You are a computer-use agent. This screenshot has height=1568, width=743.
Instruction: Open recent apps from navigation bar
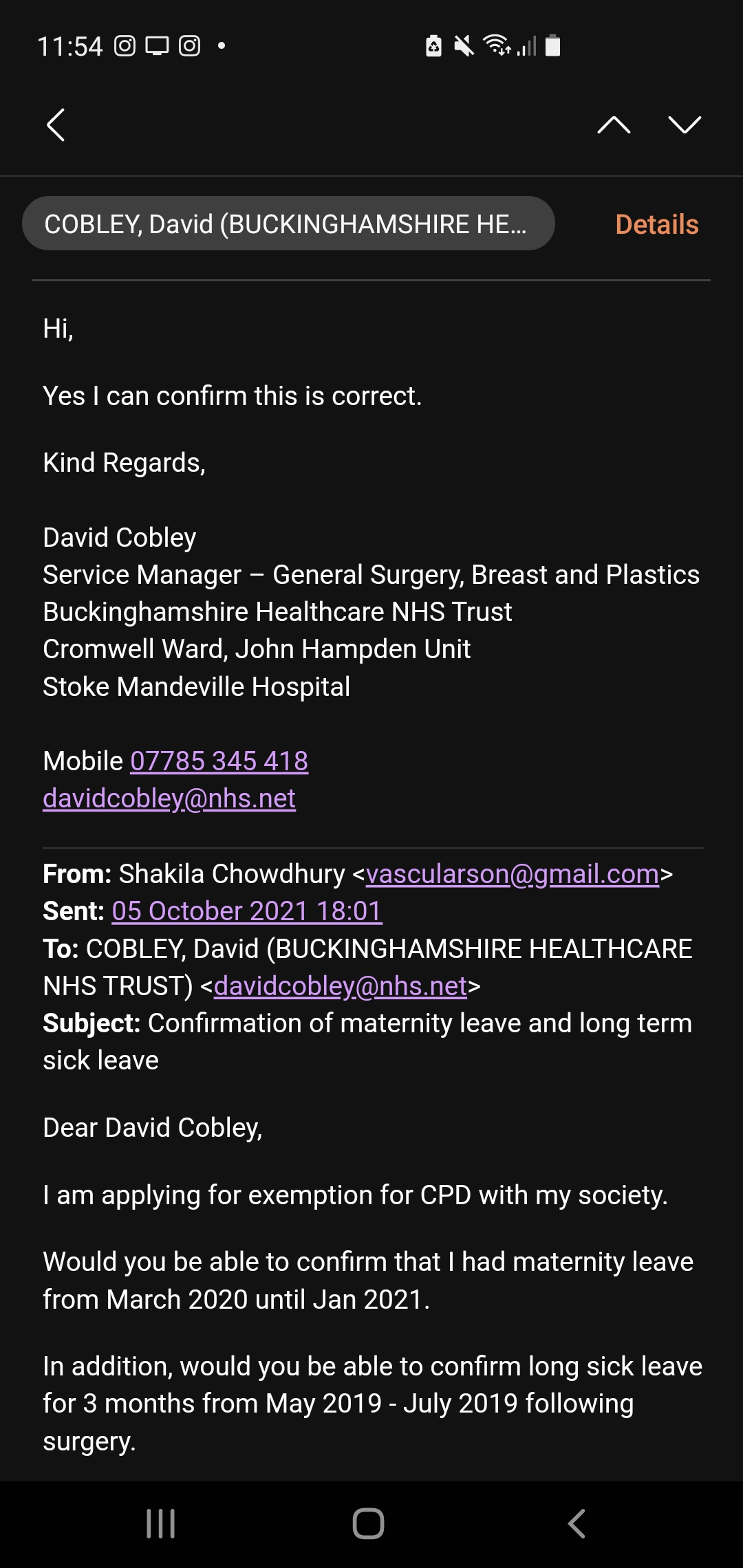[x=161, y=1523]
